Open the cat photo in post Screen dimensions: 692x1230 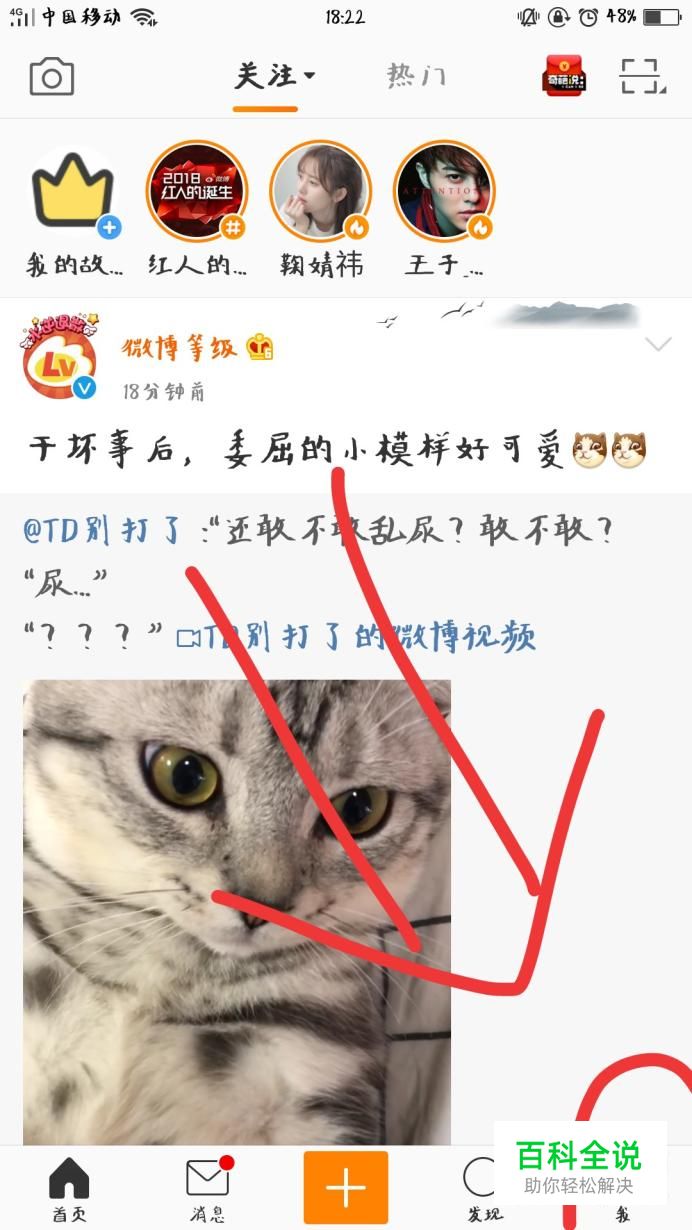coord(237,910)
